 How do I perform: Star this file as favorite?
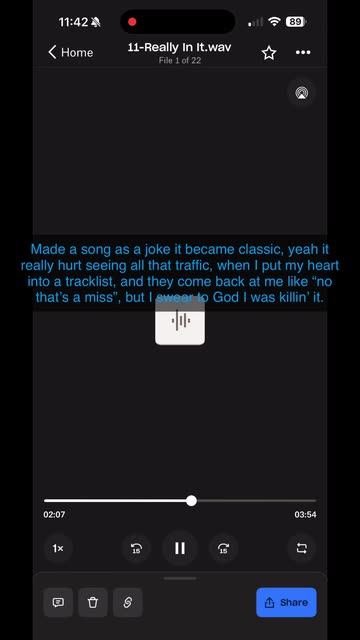(269, 53)
